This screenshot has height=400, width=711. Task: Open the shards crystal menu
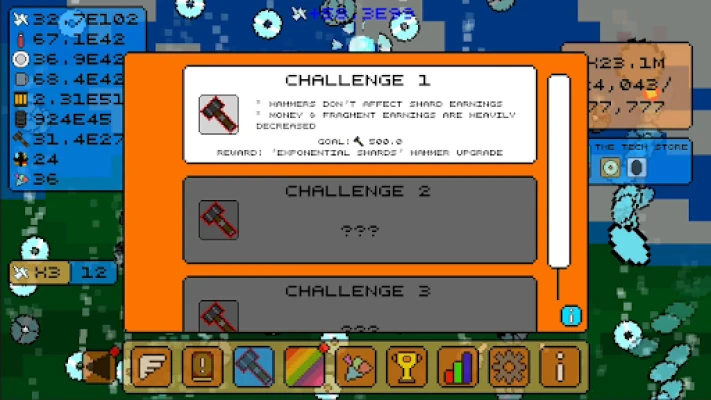pos(355,366)
